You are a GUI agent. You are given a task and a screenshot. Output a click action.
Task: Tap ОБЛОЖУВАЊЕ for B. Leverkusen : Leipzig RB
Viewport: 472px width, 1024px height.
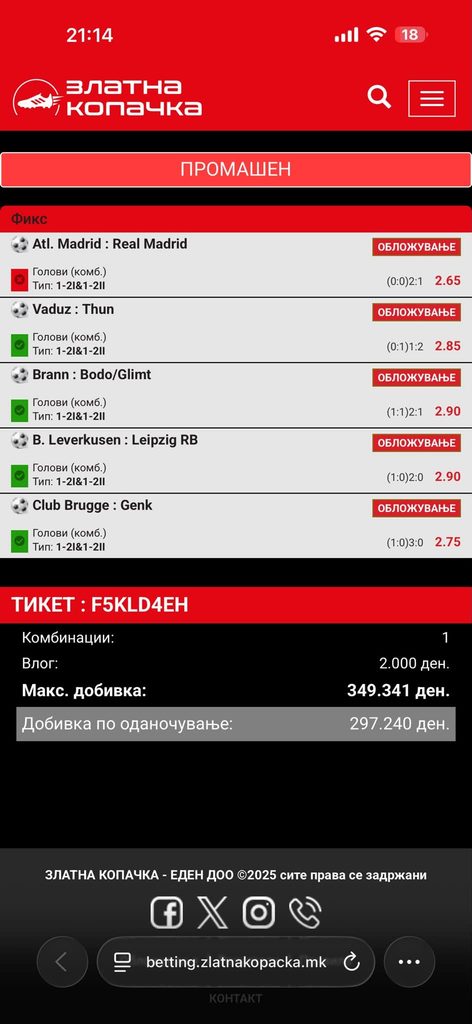pyautogui.click(x=417, y=443)
